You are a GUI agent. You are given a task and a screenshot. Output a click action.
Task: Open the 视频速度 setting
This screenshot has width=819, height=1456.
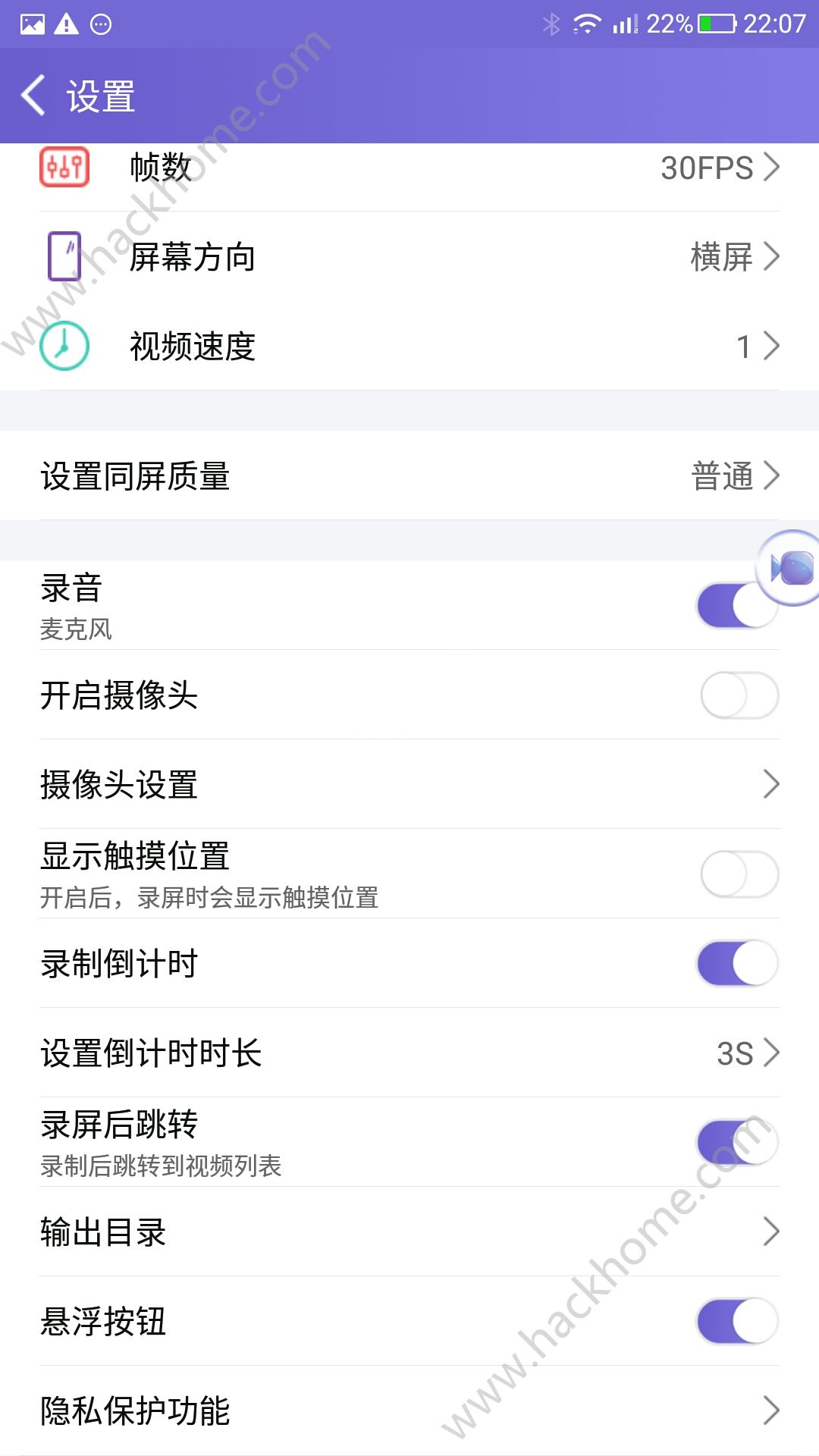(409, 347)
